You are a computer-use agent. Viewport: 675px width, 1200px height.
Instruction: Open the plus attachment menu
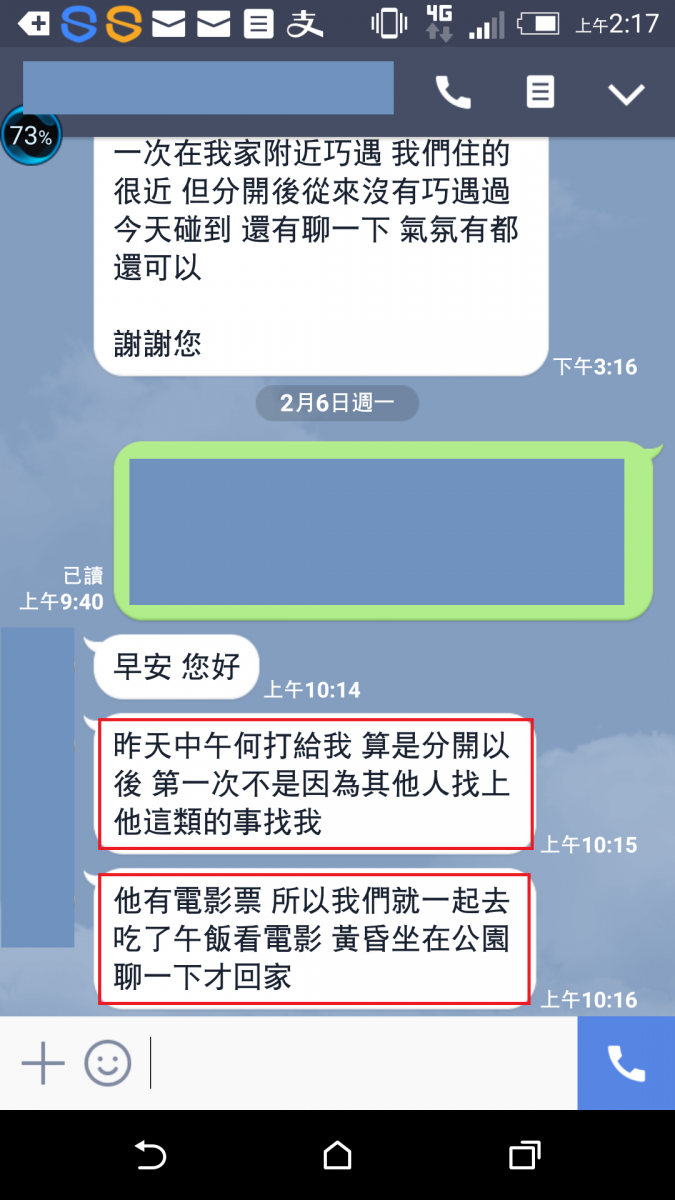pyautogui.click(x=43, y=1062)
